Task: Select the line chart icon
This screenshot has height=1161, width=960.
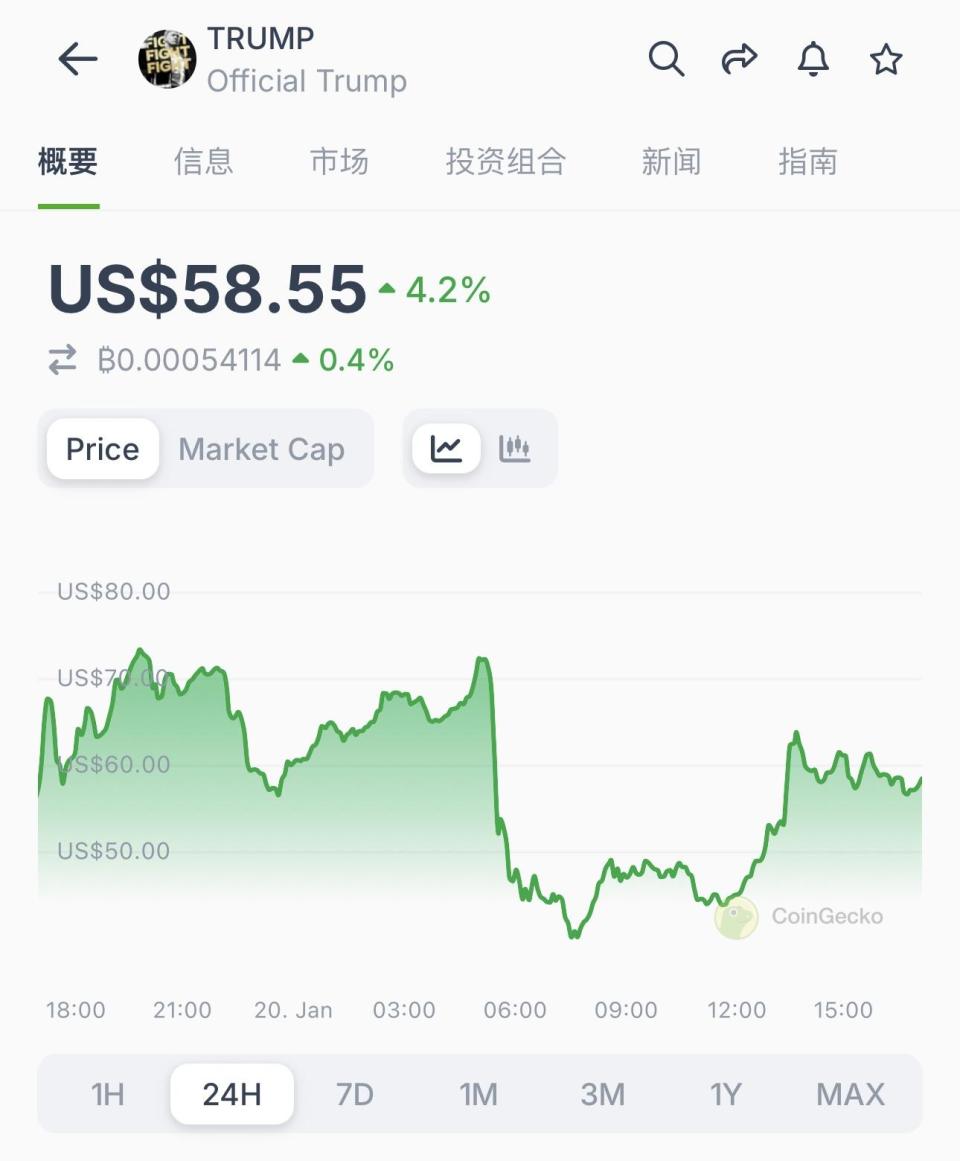Action: coord(445,448)
